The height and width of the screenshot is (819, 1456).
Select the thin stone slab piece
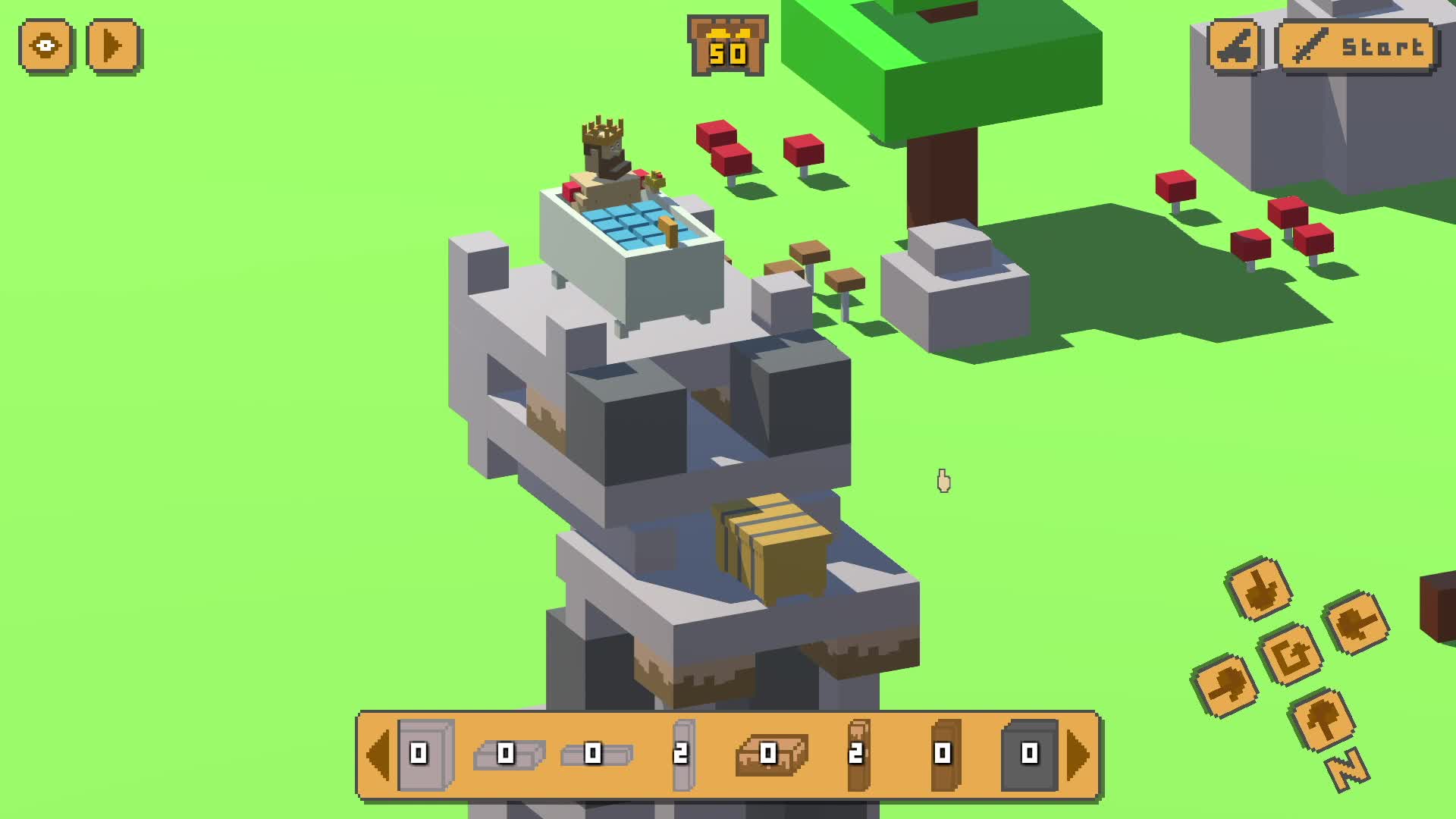(x=596, y=755)
